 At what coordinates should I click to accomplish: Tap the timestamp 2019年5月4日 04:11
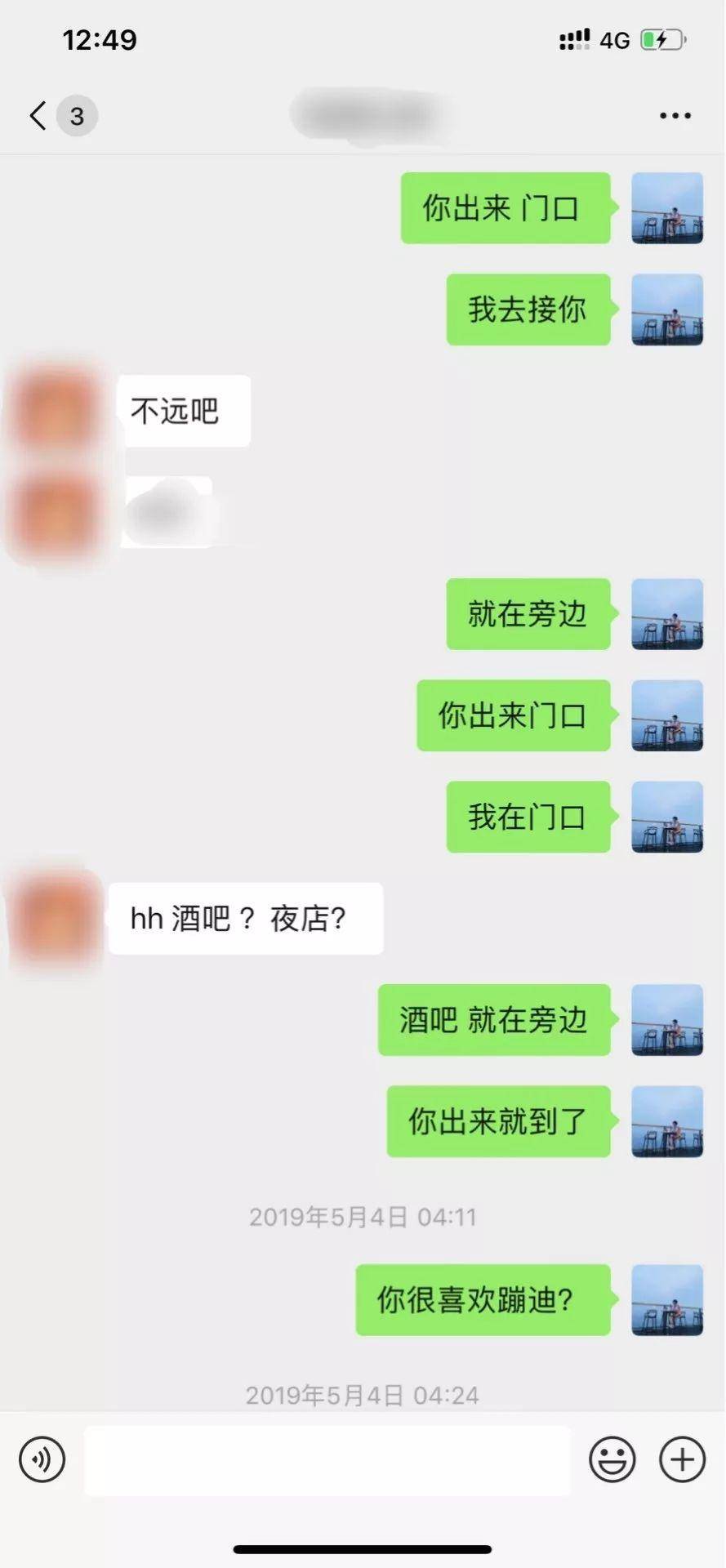(363, 1216)
